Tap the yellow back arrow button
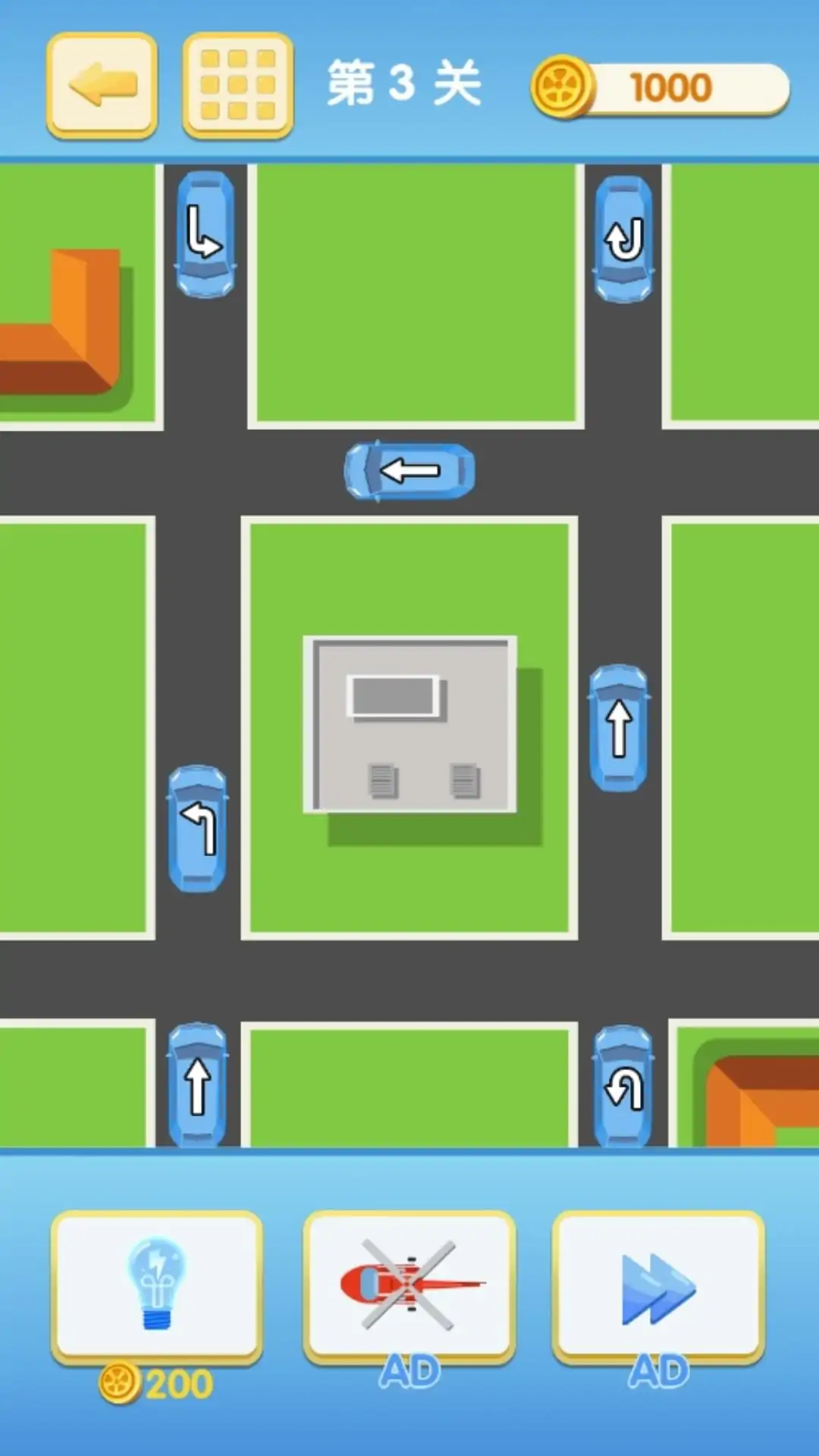Viewport: 819px width, 1456px height. pos(102,85)
